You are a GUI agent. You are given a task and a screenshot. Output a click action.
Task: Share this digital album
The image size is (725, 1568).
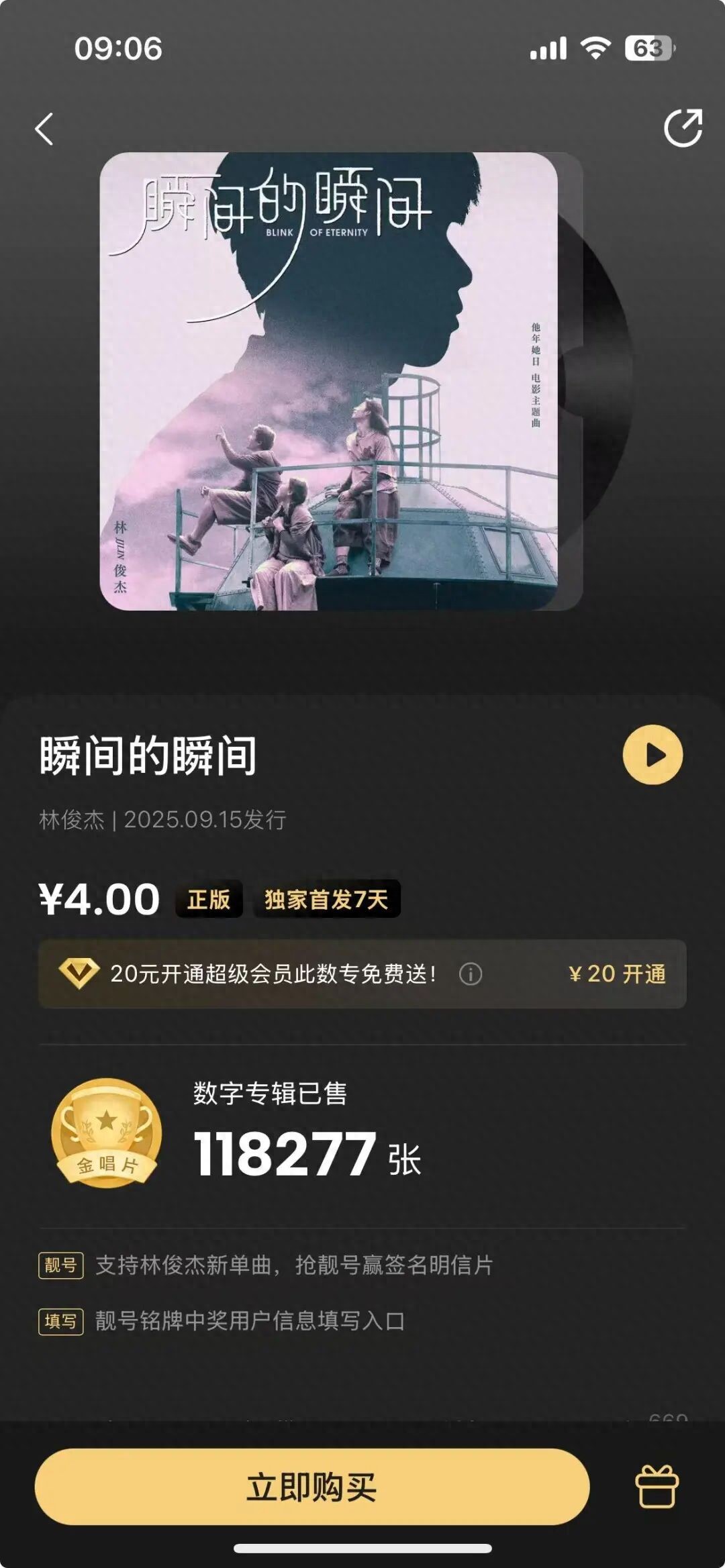pos(683,127)
